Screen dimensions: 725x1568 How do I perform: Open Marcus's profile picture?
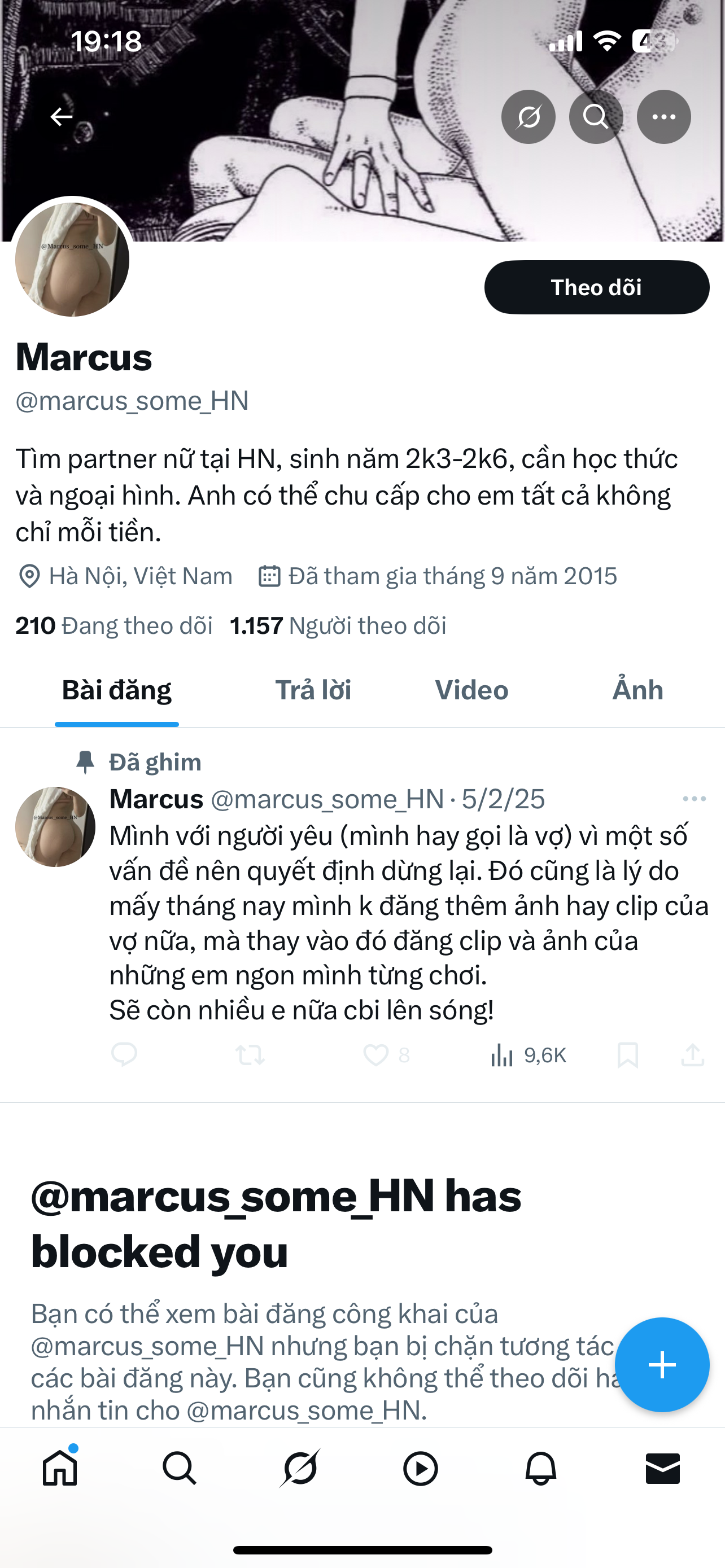[72, 260]
